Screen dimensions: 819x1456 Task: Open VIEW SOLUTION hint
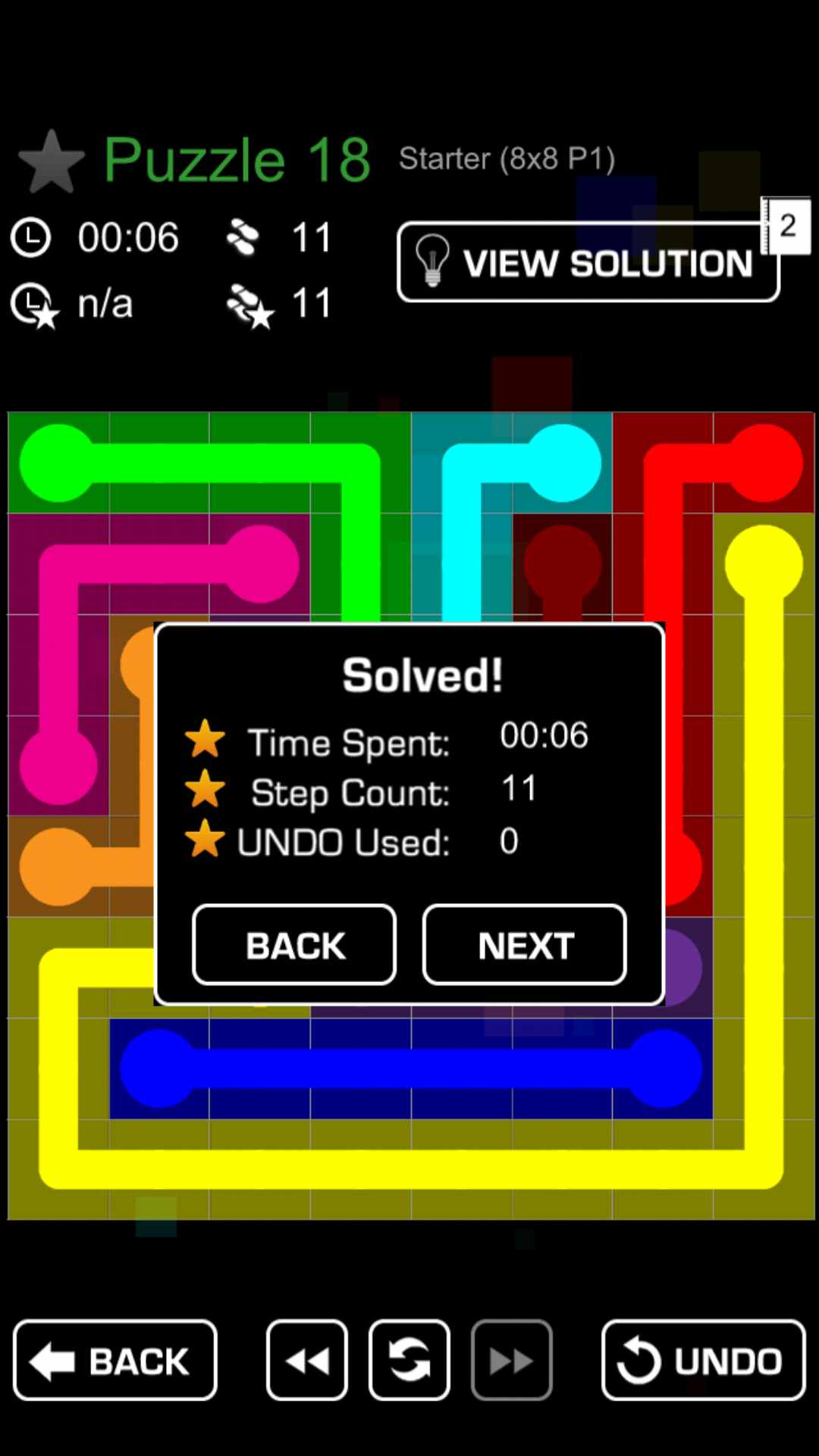588,262
